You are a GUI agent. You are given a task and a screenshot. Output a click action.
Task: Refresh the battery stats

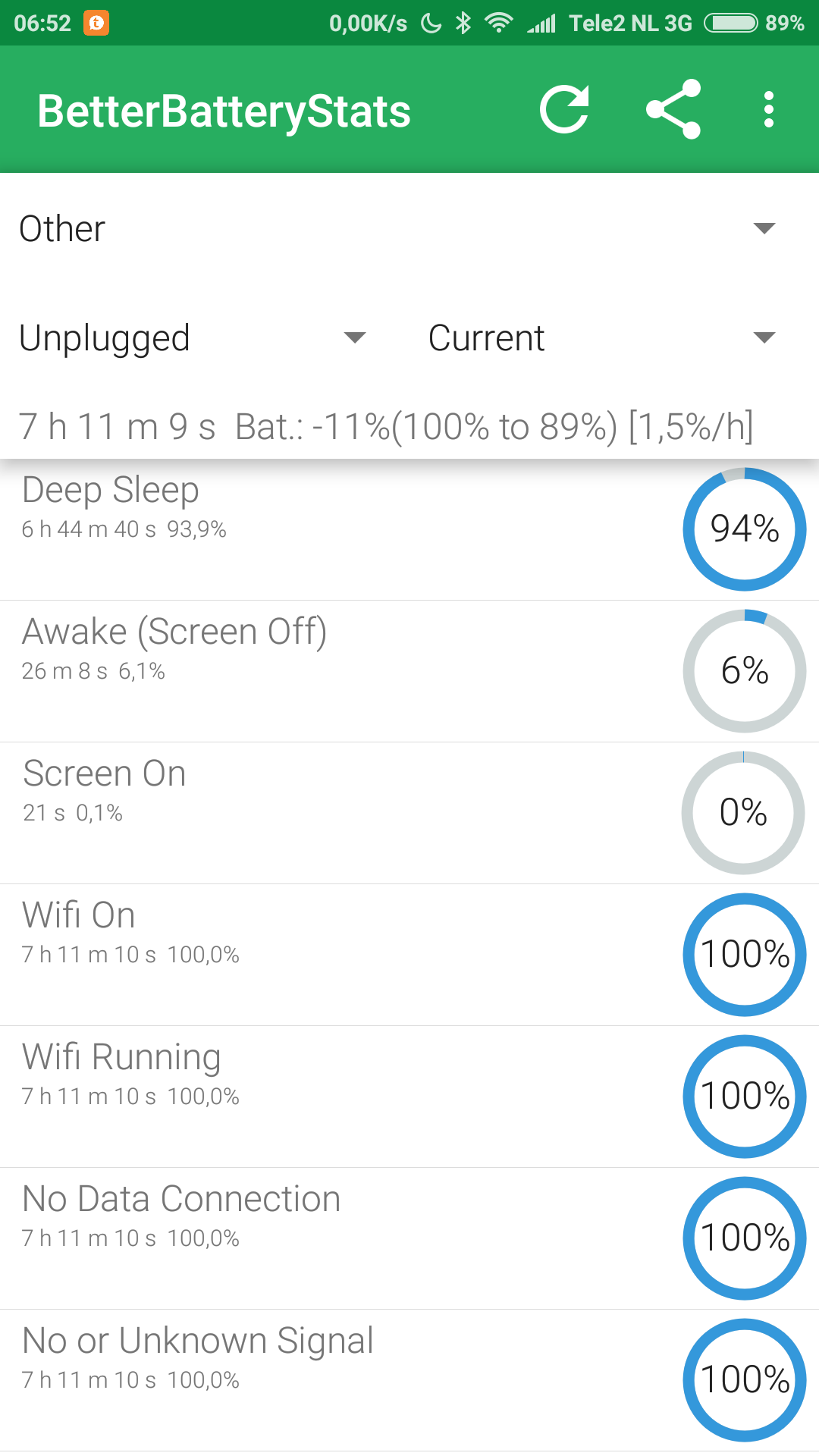click(x=565, y=110)
